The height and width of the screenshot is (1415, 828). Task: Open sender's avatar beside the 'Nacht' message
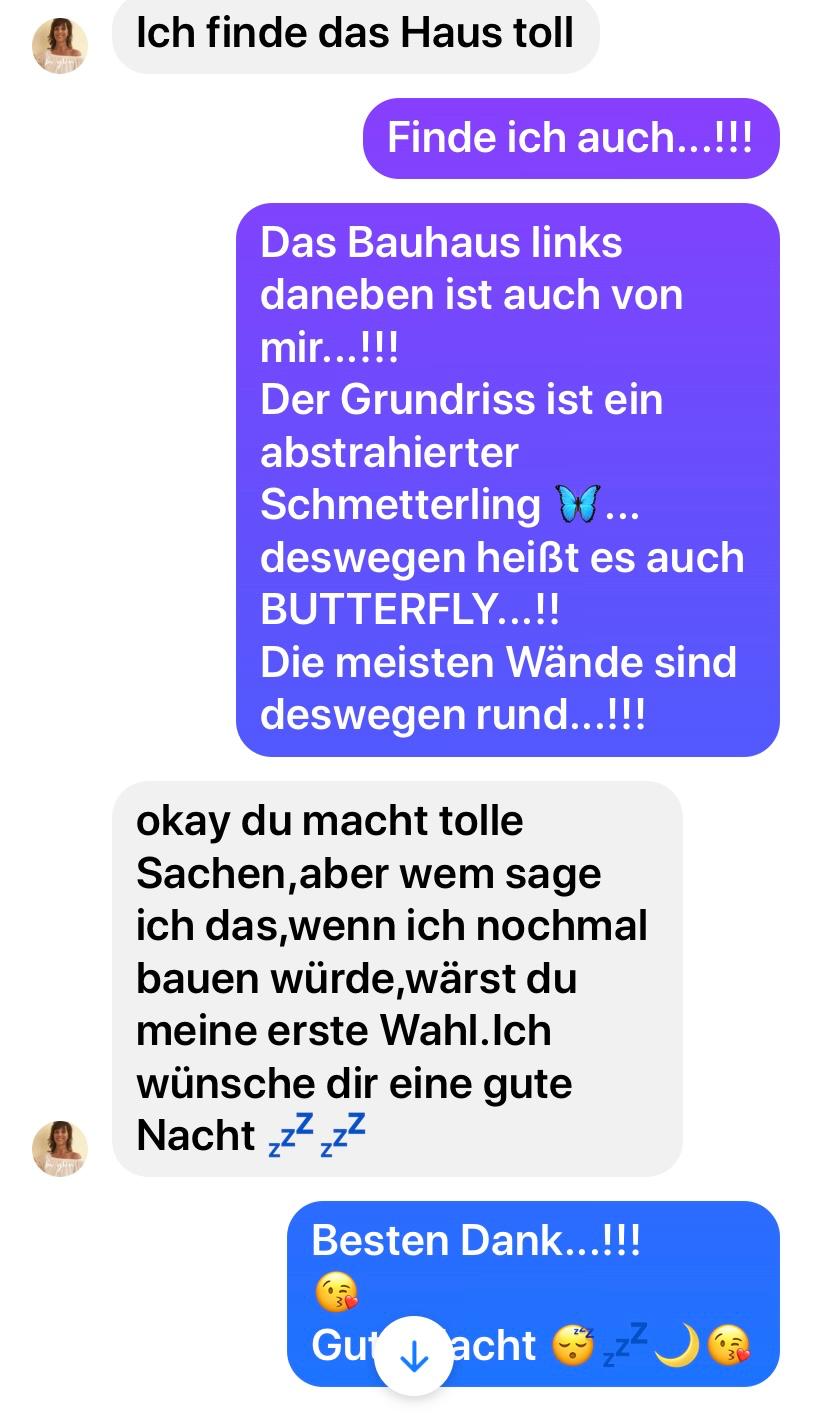tap(60, 1148)
